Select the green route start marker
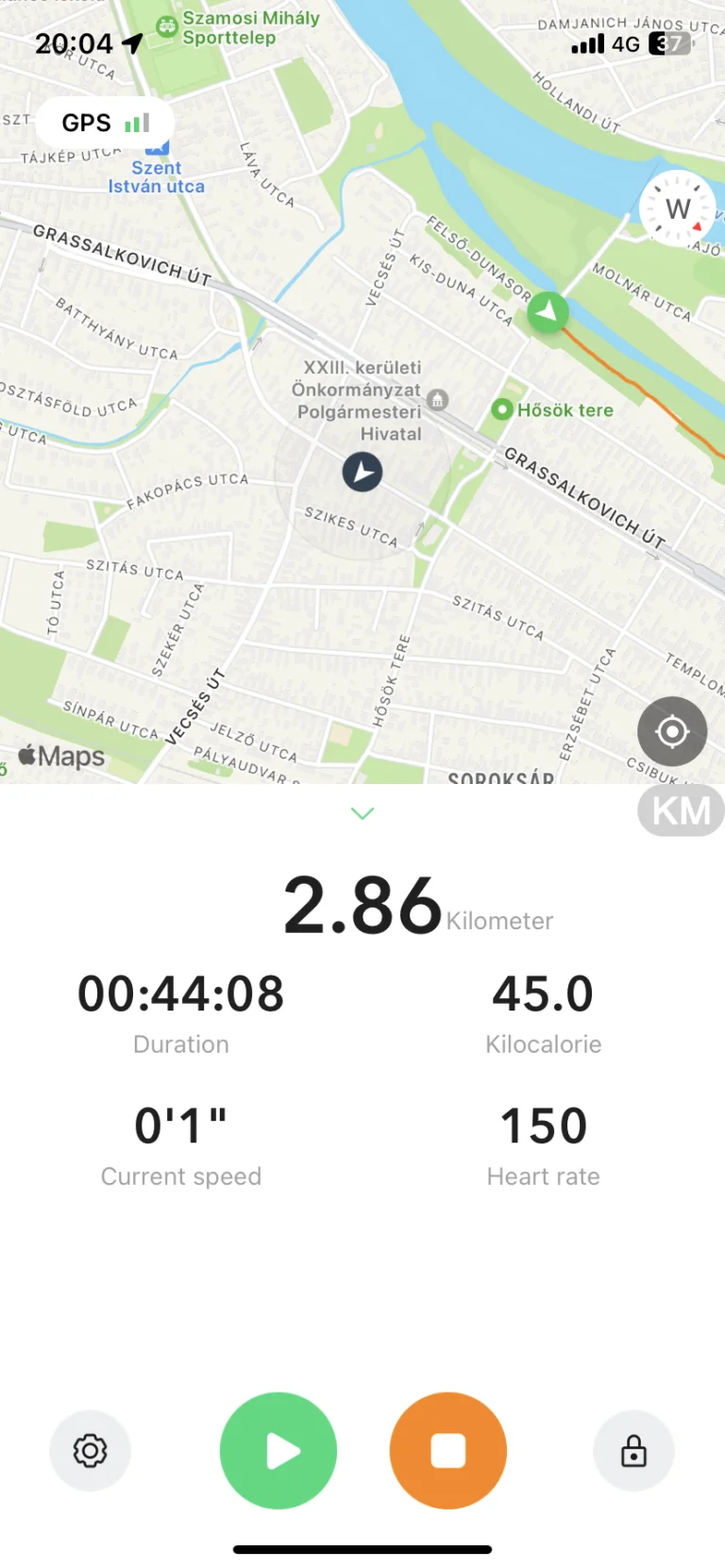This screenshot has width=725, height=1568. (x=546, y=312)
